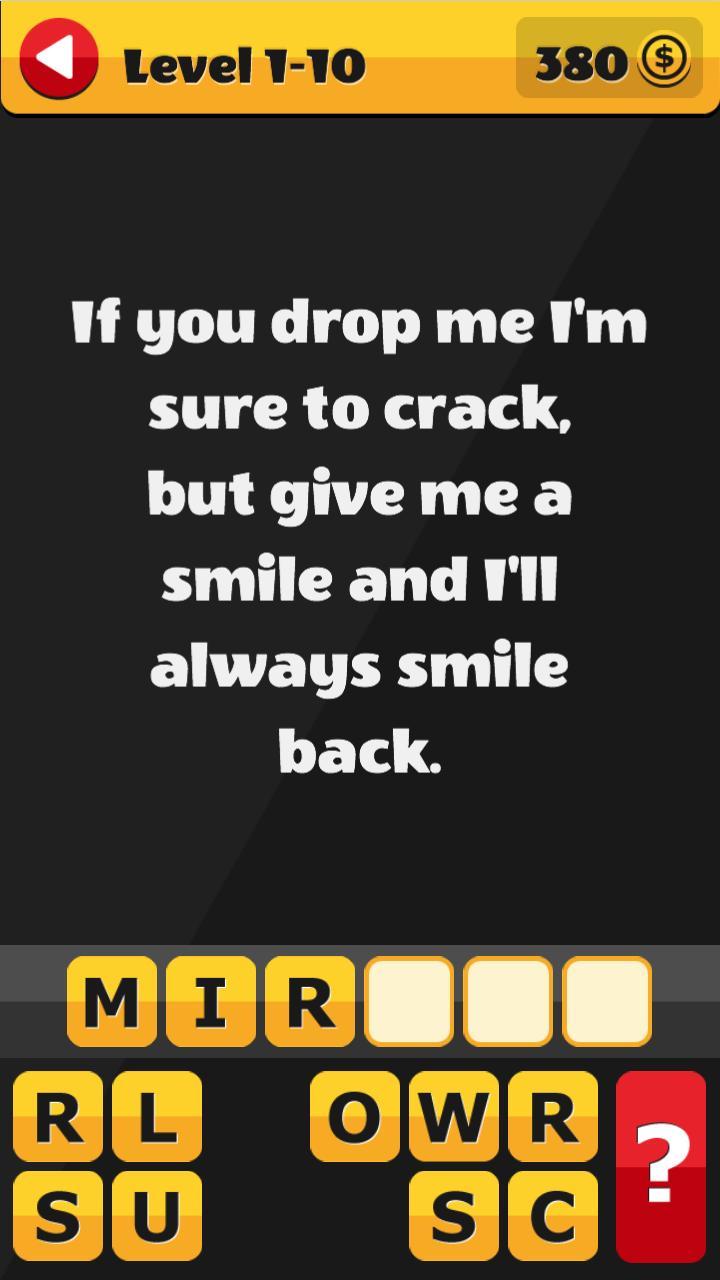
Task: Open the 380 coins balance
Action: click(609, 58)
